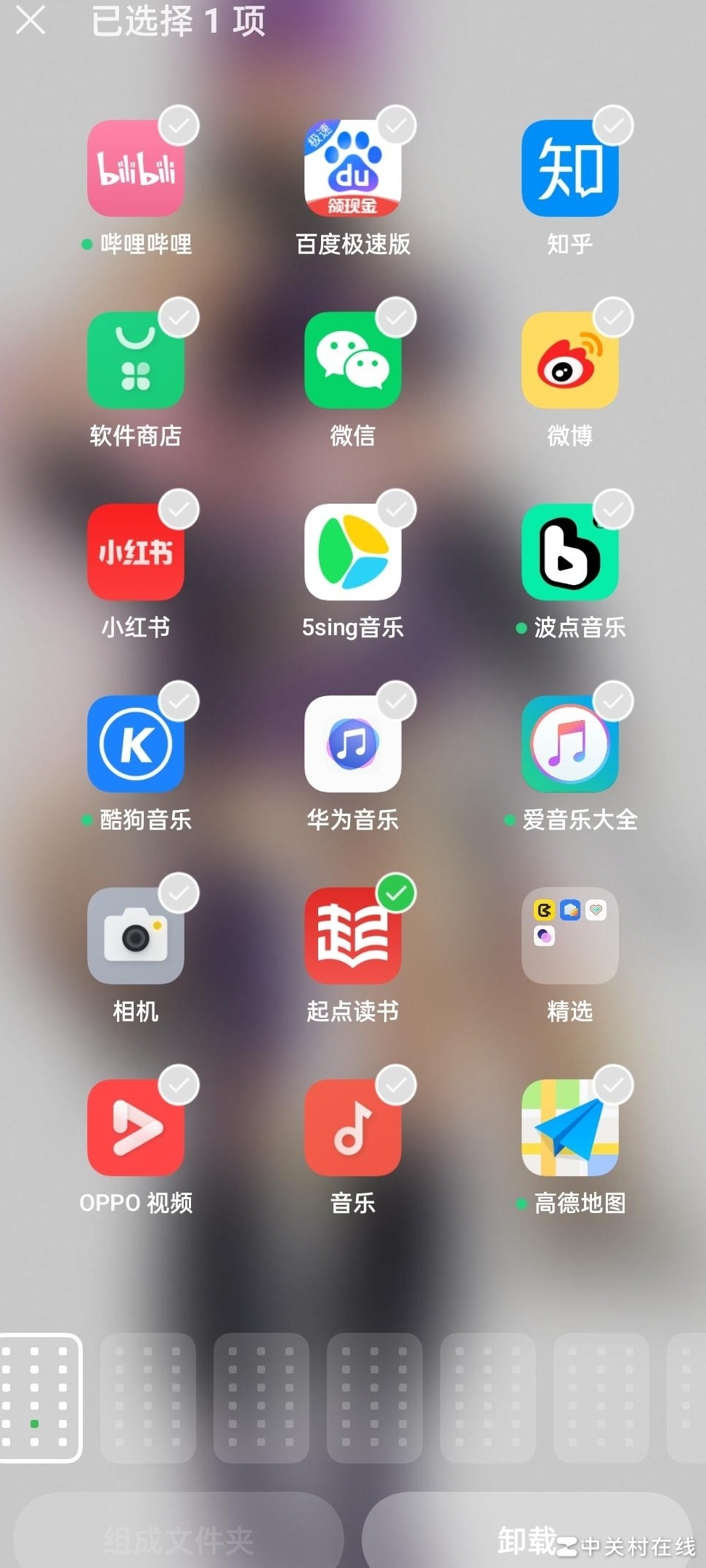Deselect the 起点读书 app
Image resolution: width=706 pixels, height=1568 pixels.
pos(353,935)
